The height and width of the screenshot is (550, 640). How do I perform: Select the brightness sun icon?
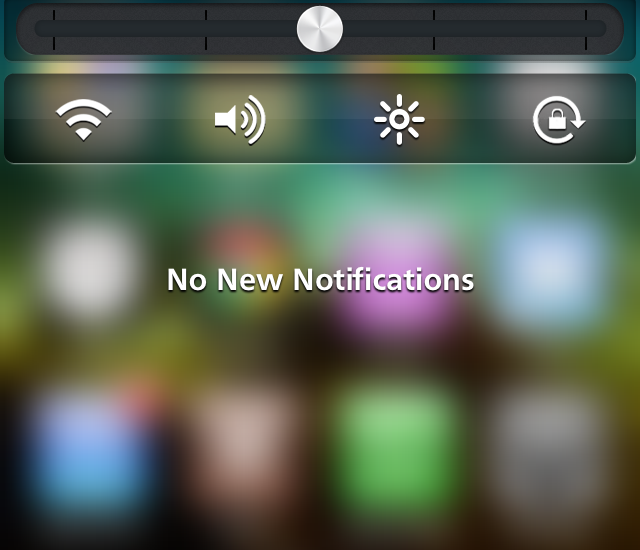click(399, 120)
